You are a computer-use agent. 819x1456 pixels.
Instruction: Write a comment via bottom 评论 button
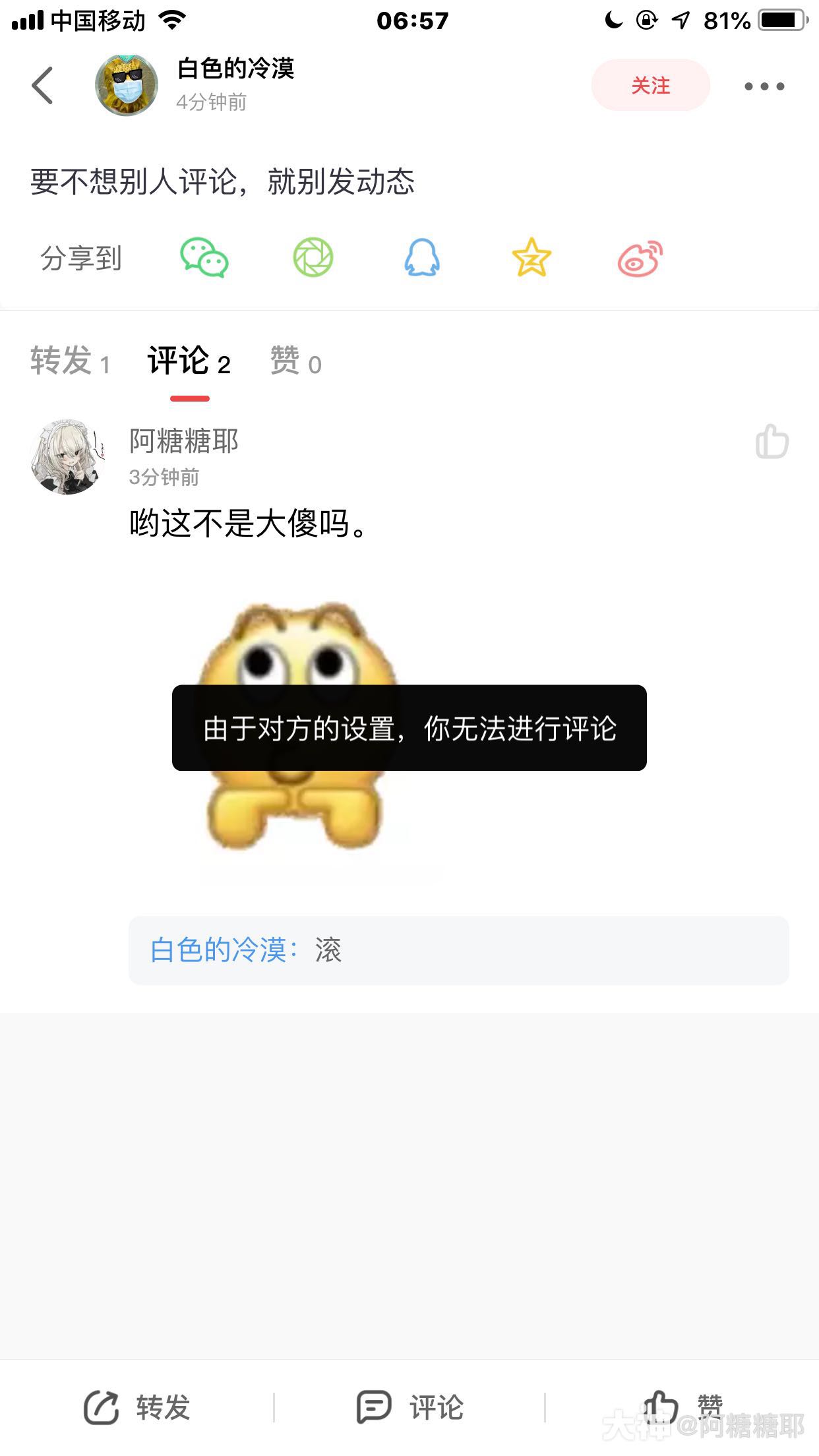[x=410, y=1407]
